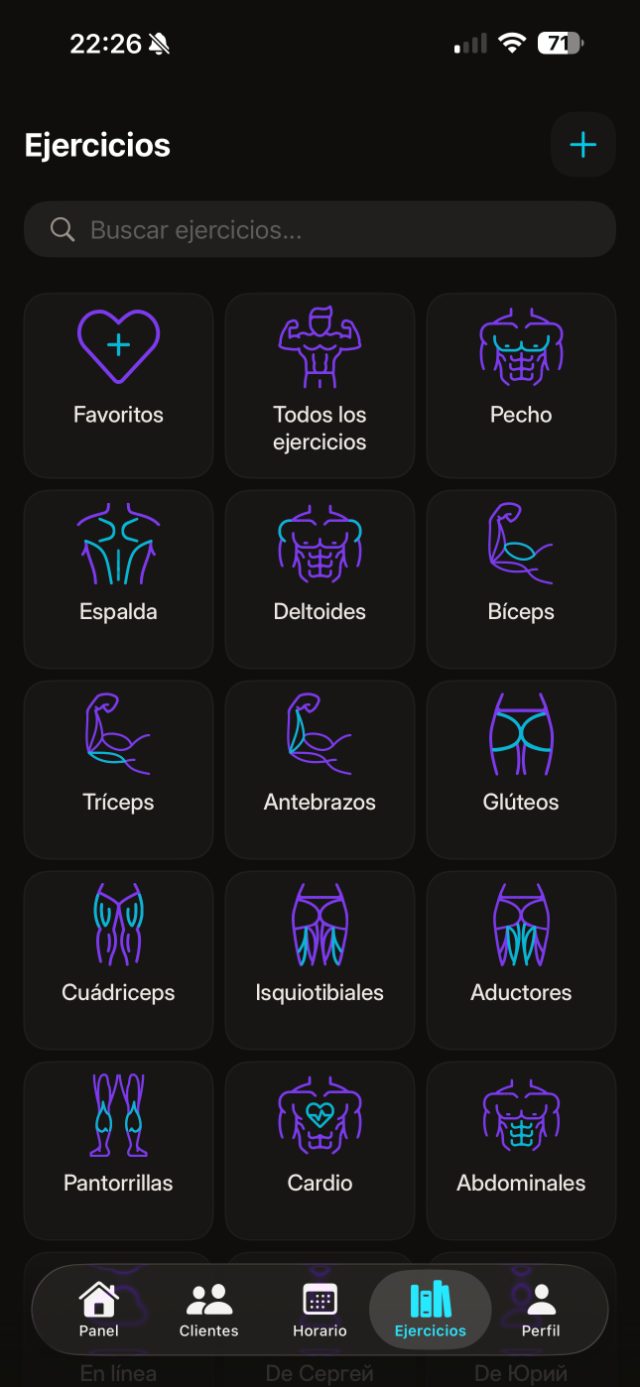640x1387 pixels.
Task: Add a new exercise with the plus button
Action: click(x=583, y=145)
